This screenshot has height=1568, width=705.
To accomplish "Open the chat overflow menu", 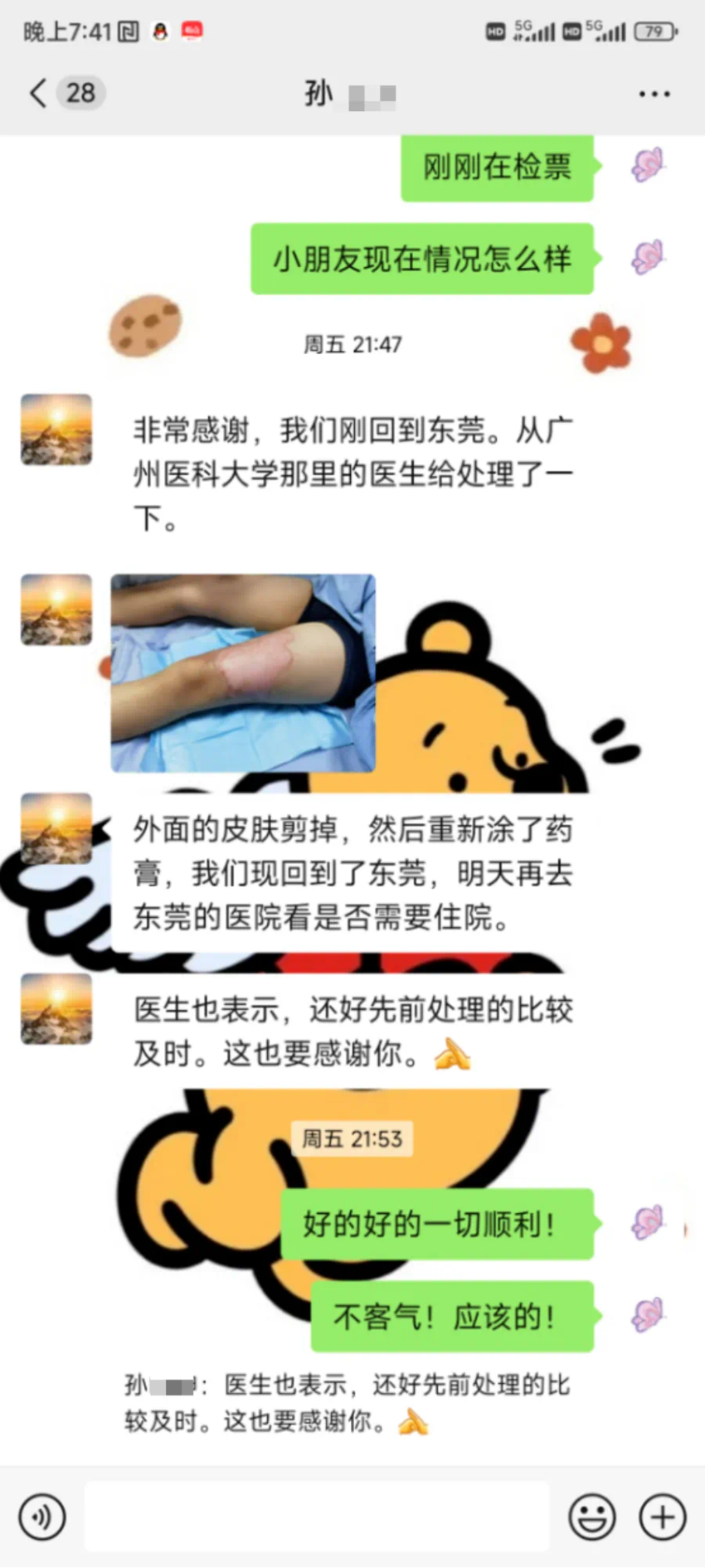I will [x=654, y=94].
